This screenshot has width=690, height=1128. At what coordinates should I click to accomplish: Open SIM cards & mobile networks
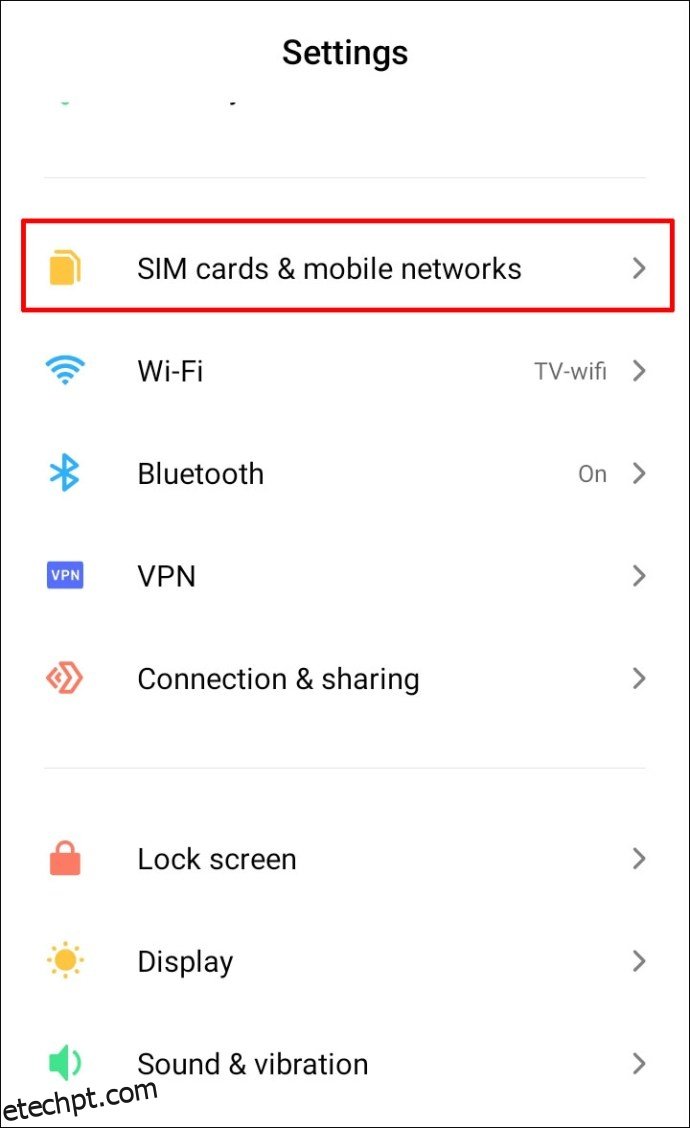click(345, 268)
